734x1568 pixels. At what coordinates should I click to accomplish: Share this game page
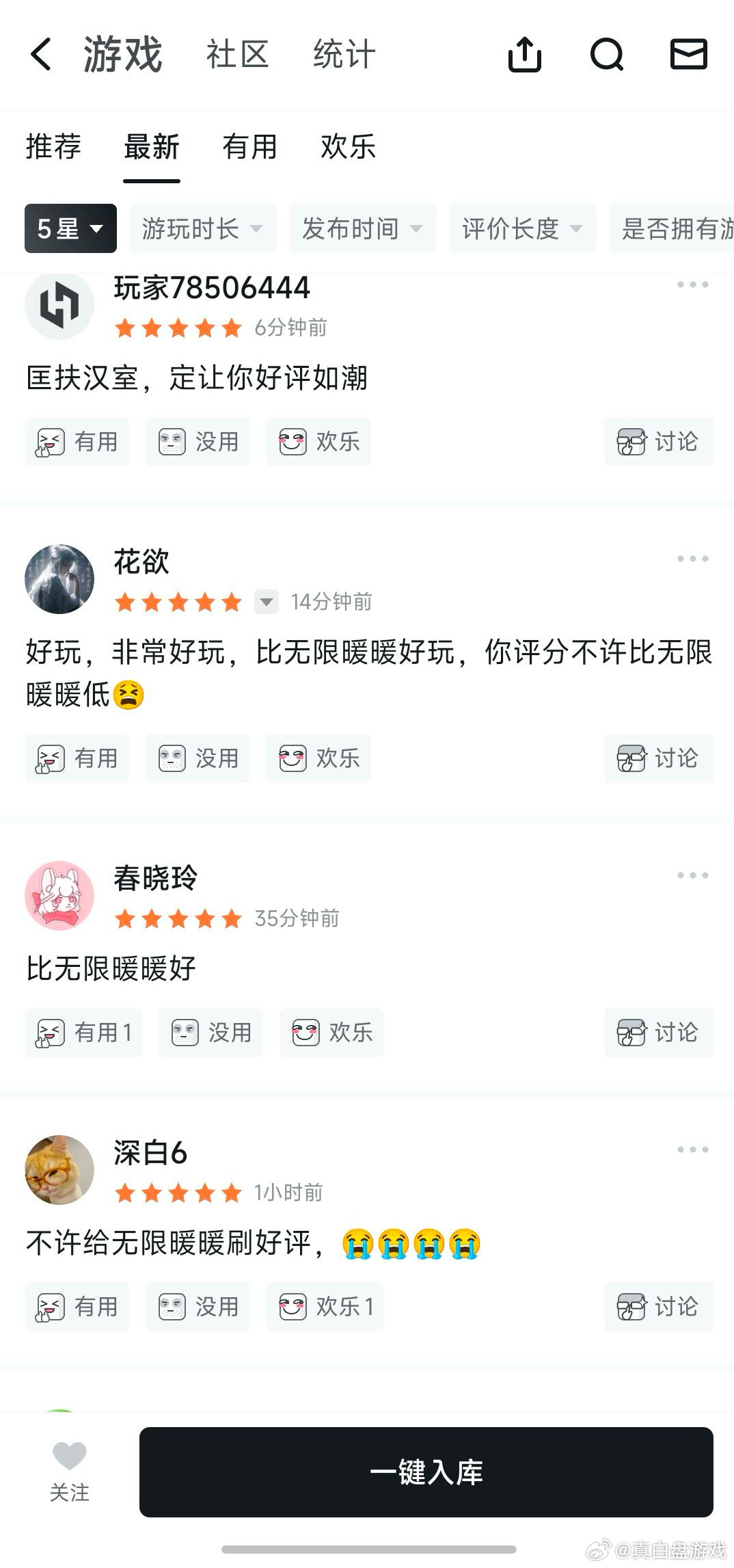click(x=524, y=54)
